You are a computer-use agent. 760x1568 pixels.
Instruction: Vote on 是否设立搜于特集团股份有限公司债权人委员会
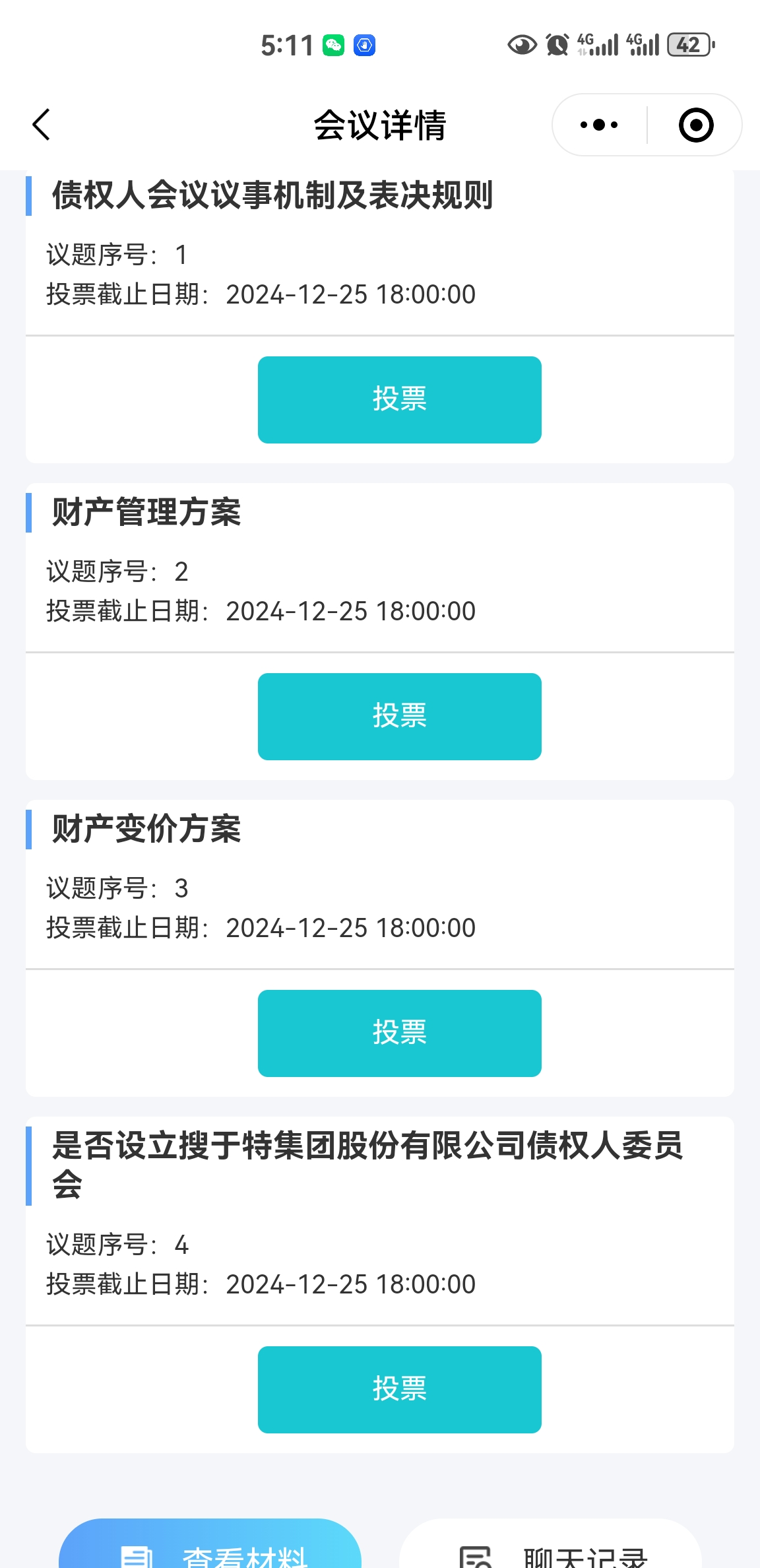pos(399,1389)
